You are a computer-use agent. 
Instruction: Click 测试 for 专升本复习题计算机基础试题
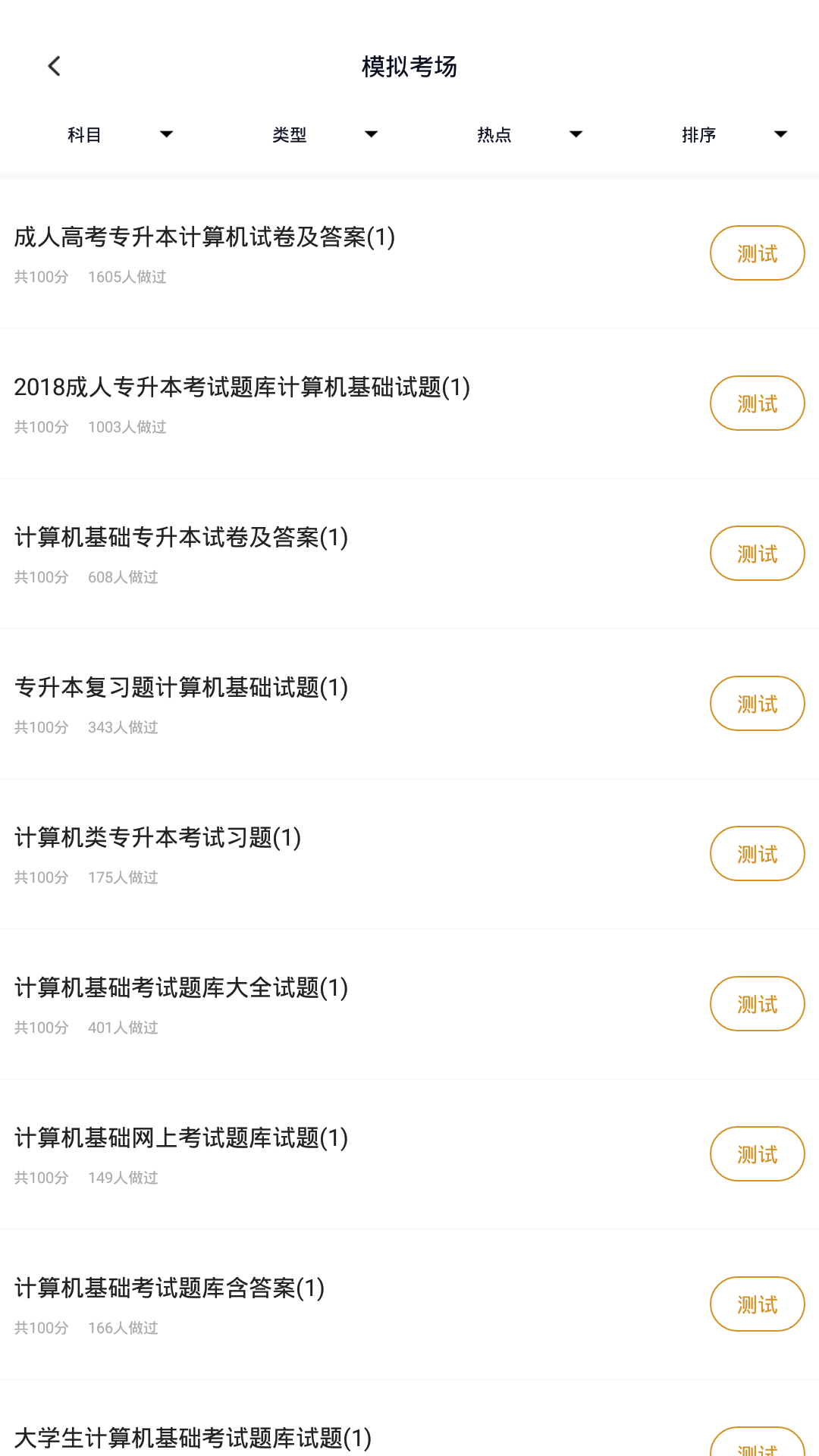(x=756, y=703)
